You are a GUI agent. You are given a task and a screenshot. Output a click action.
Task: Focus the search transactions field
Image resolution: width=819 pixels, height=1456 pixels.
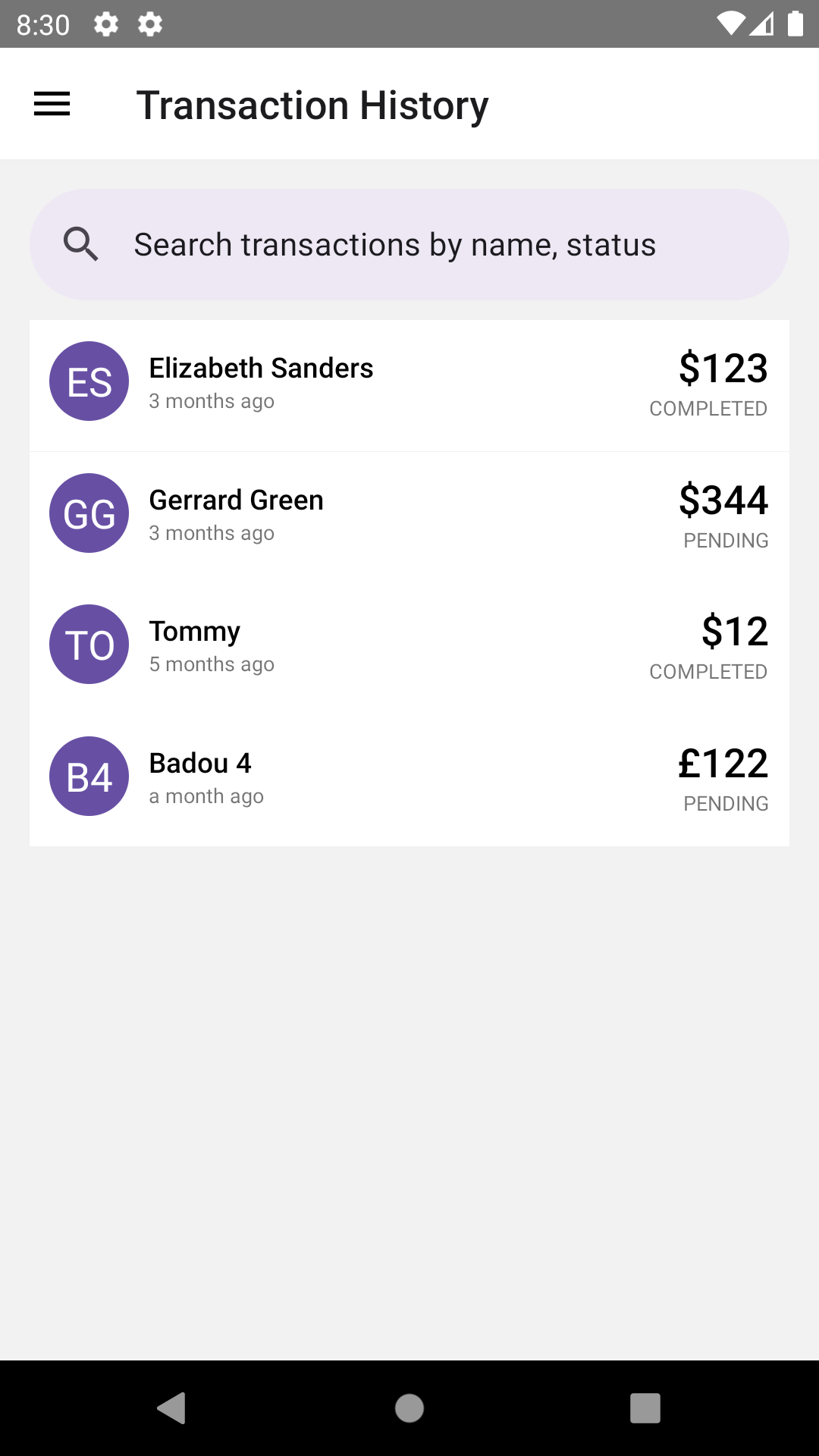point(409,244)
